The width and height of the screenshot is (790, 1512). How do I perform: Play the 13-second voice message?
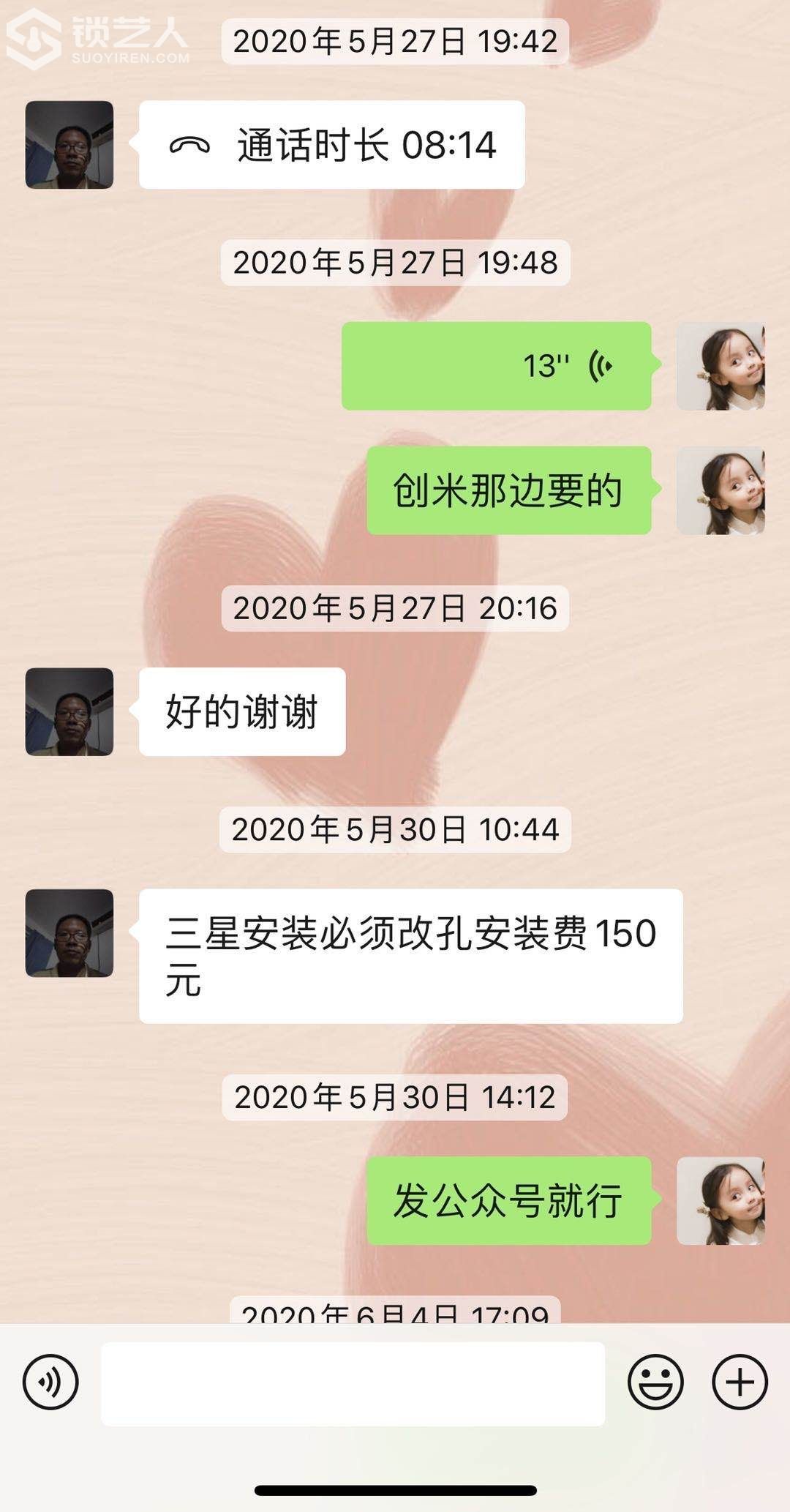pyautogui.click(x=496, y=366)
